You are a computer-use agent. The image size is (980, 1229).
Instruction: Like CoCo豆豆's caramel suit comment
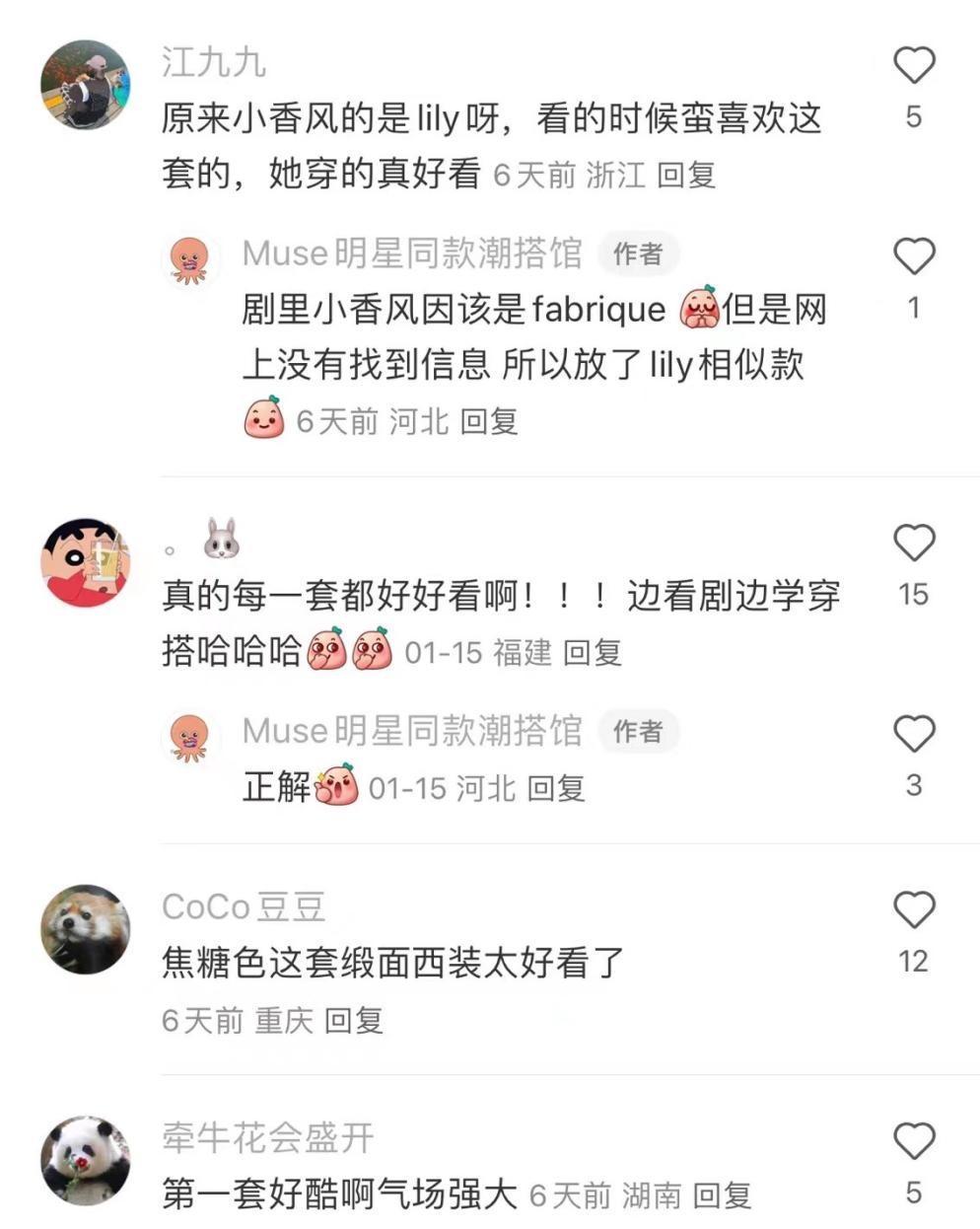[x=913, y=909]
